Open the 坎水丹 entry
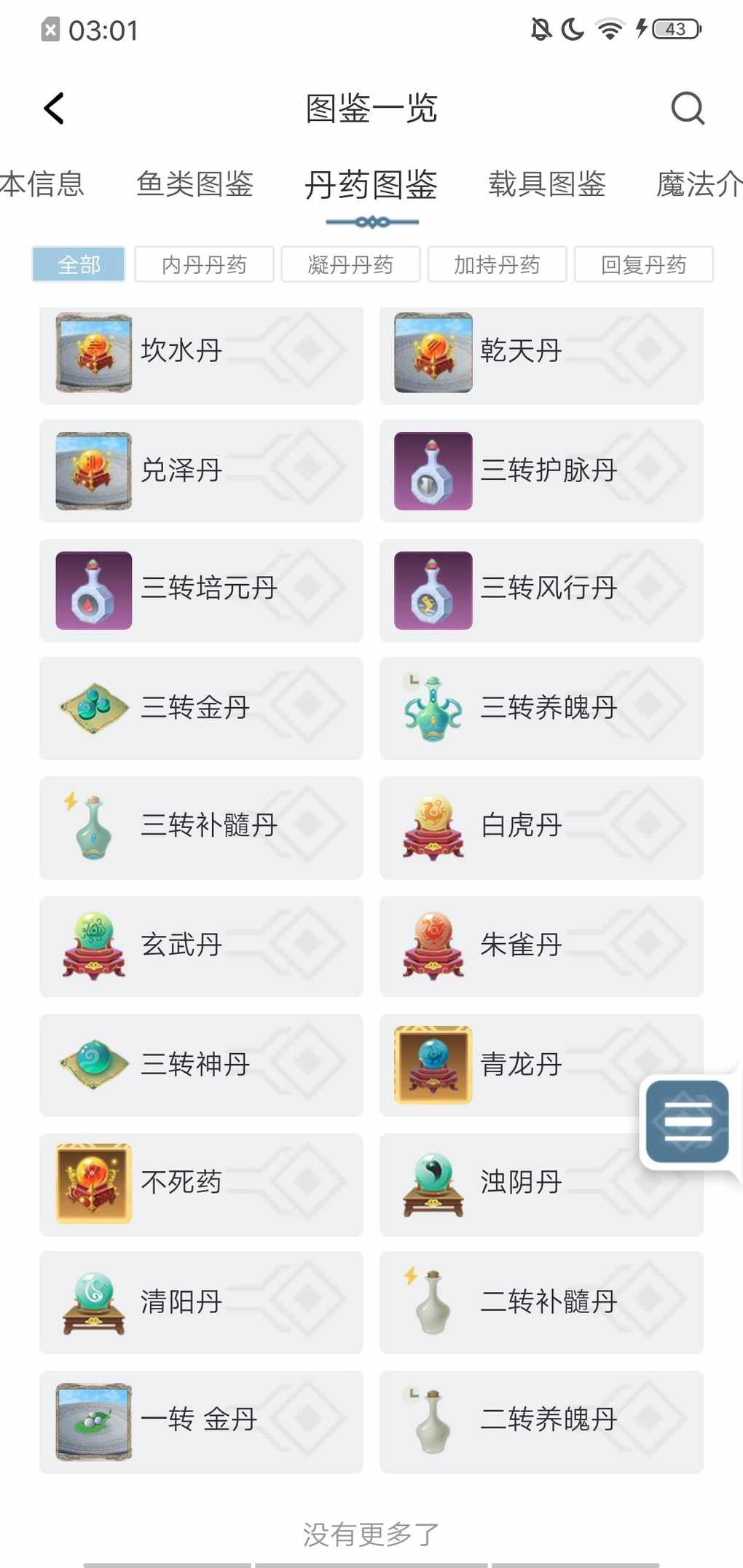The height and width of the screenshot is (1568, 743). [x=201, y=352]
